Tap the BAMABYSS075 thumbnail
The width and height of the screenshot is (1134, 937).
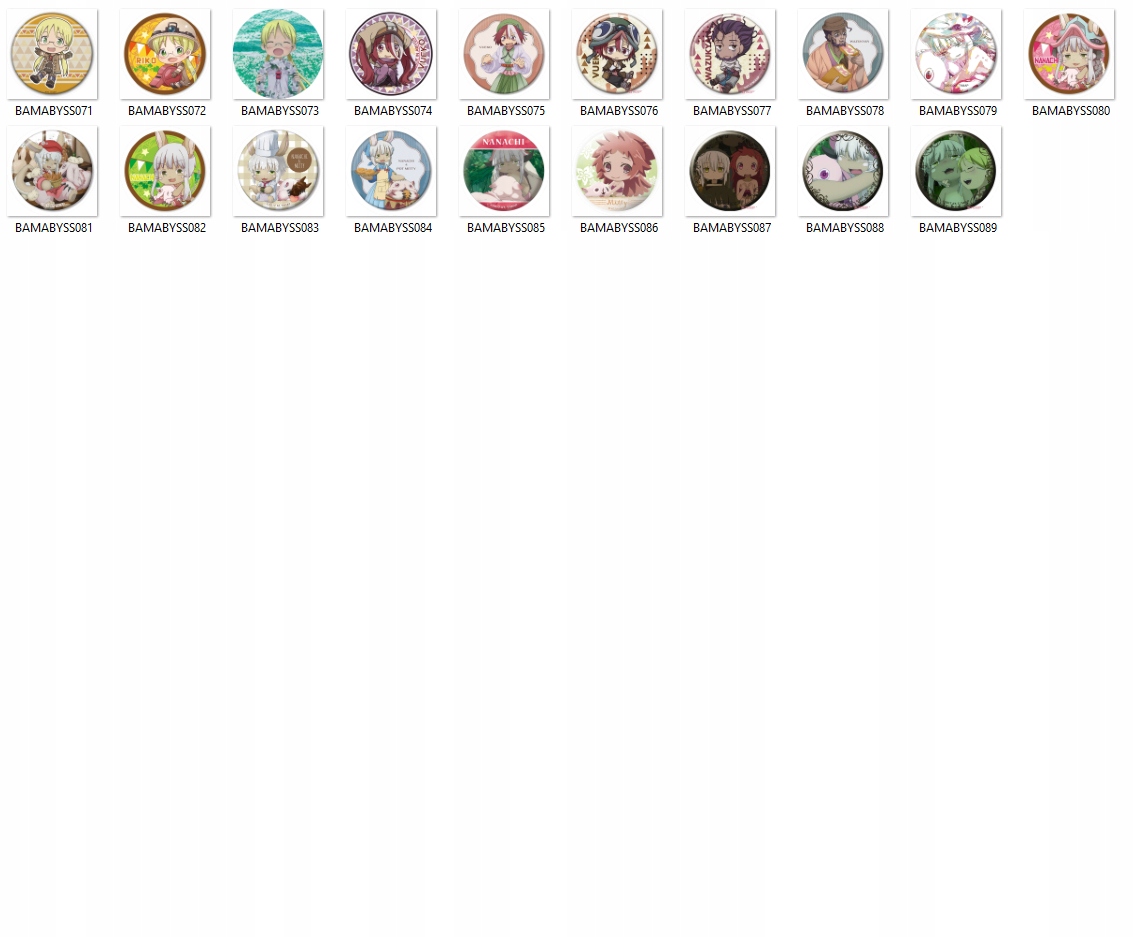[504, 54]
